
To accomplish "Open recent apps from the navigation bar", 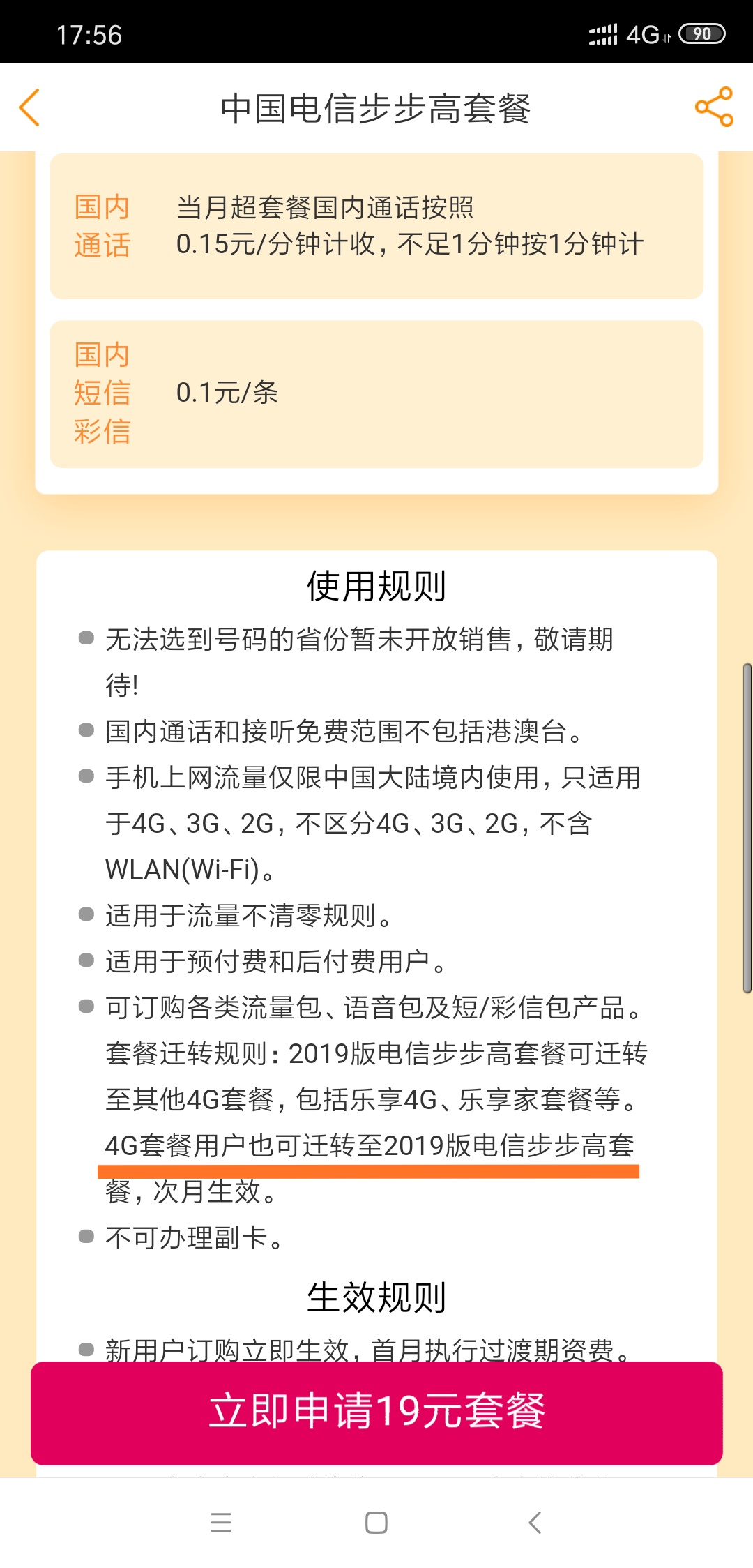I will [221, 1522].
